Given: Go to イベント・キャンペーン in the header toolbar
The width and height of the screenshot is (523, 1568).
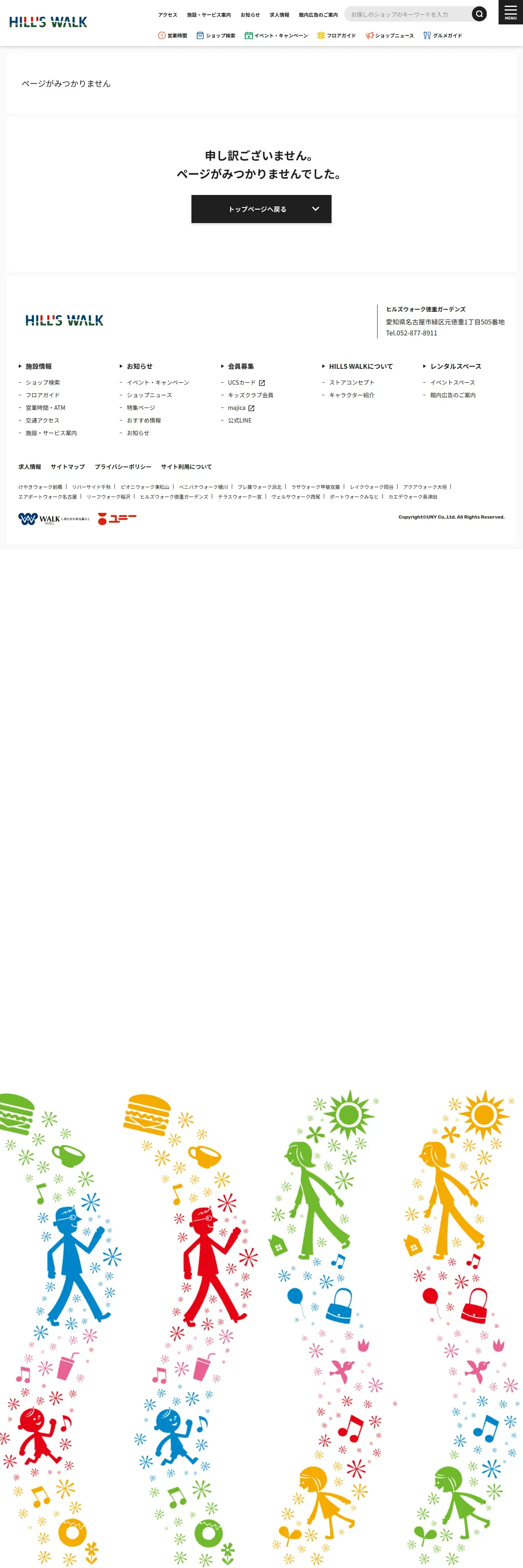Looking at the screenshot, I should pos(276,35).
